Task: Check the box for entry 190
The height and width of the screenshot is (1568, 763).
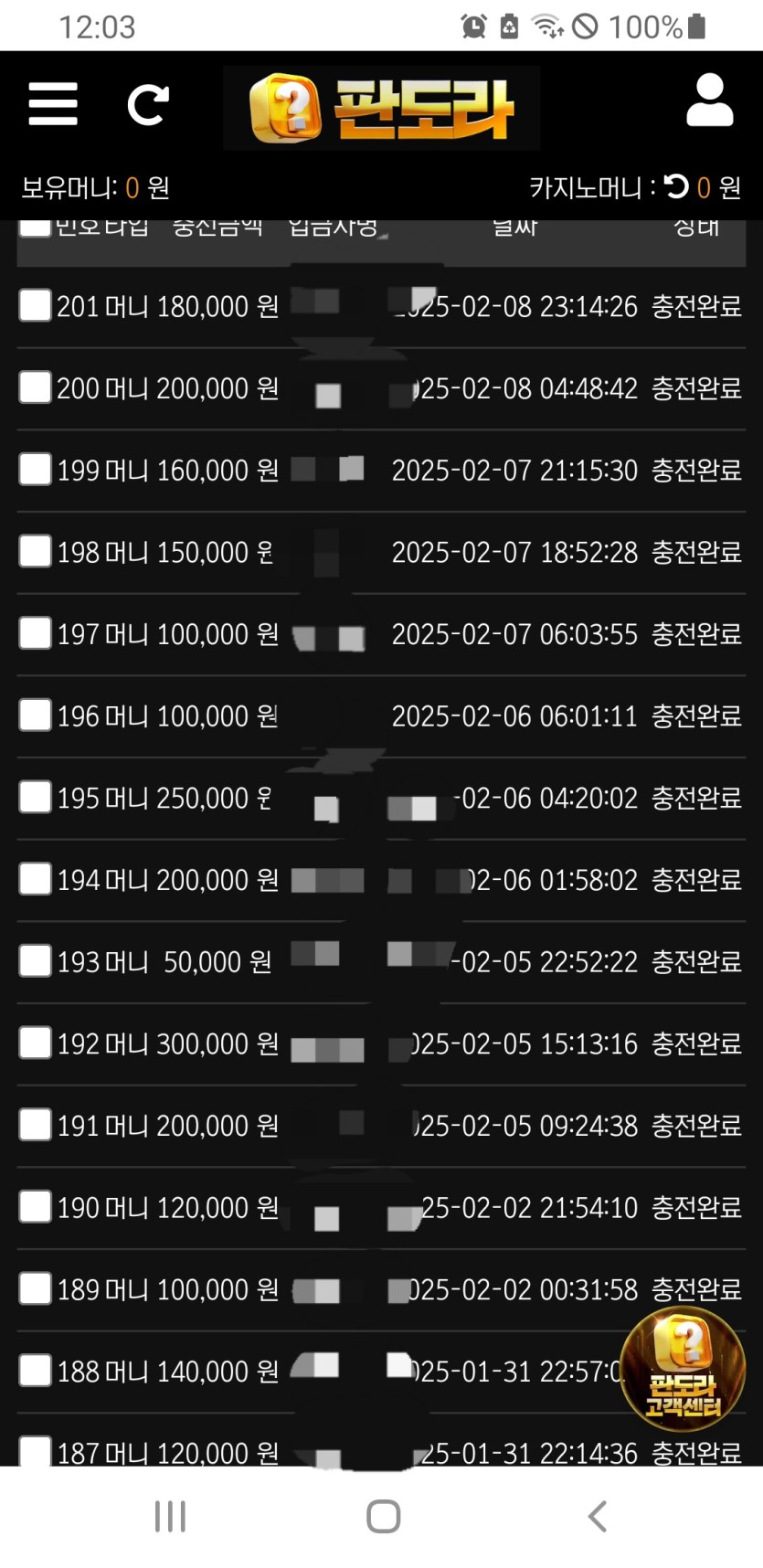Action: [36, 1206]
